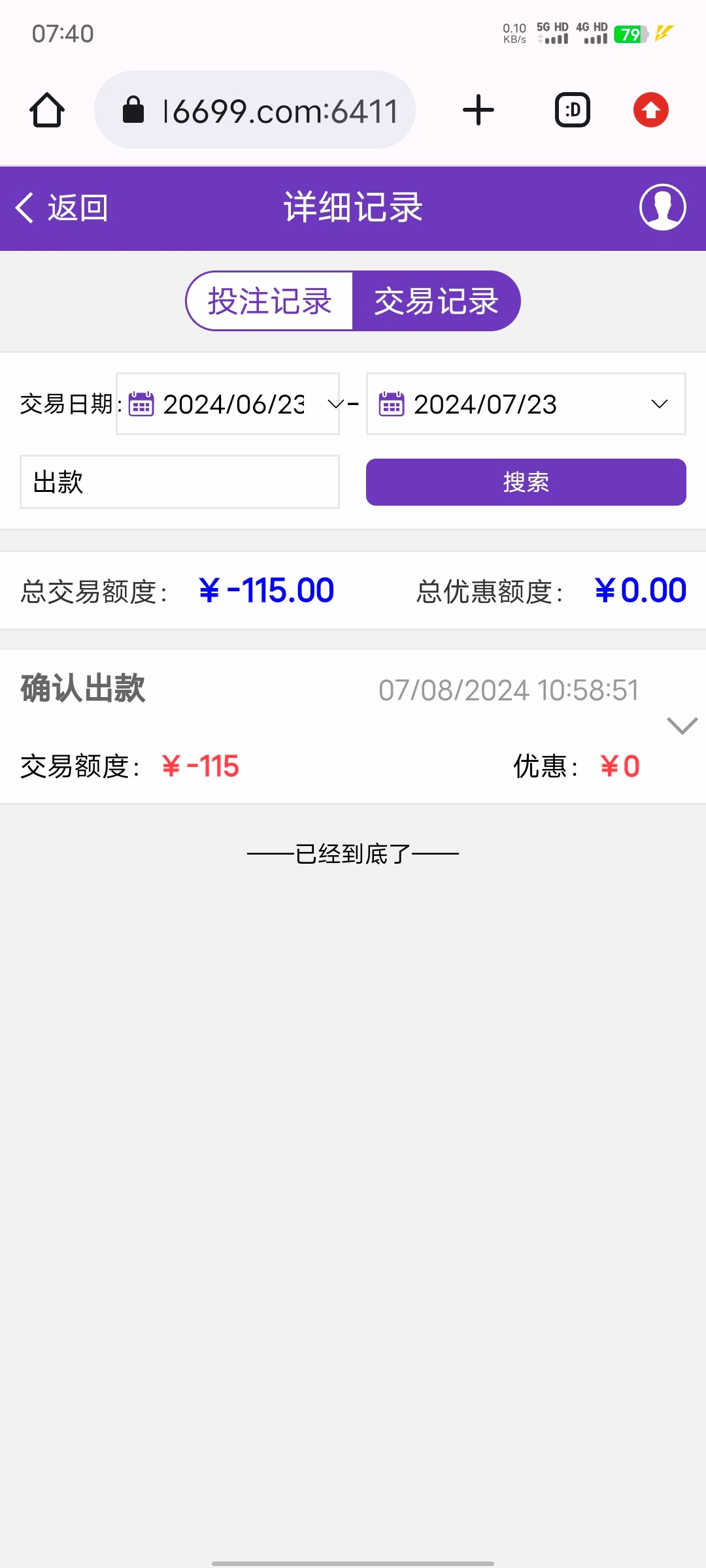
Task: Switch to the 投注记录 tab
Action: pyautogui.click(x=270, y=301)
